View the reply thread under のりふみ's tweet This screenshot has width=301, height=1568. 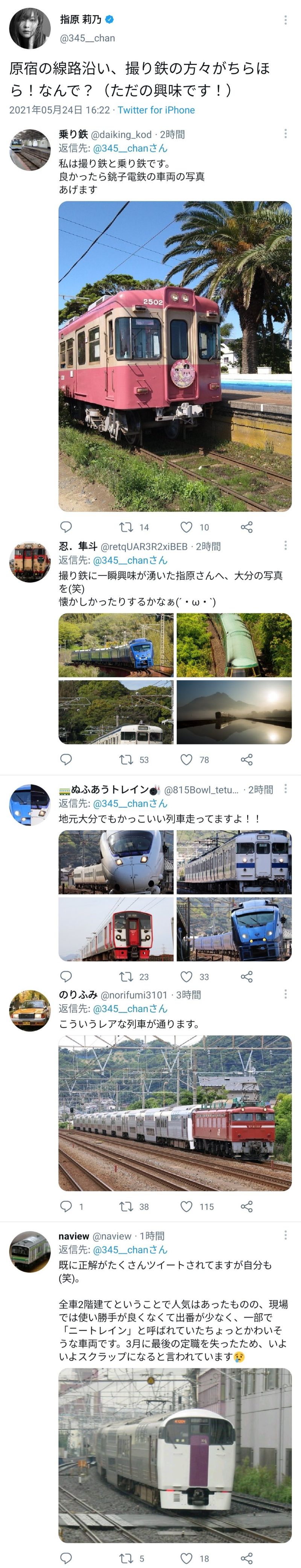[67, 1206]
